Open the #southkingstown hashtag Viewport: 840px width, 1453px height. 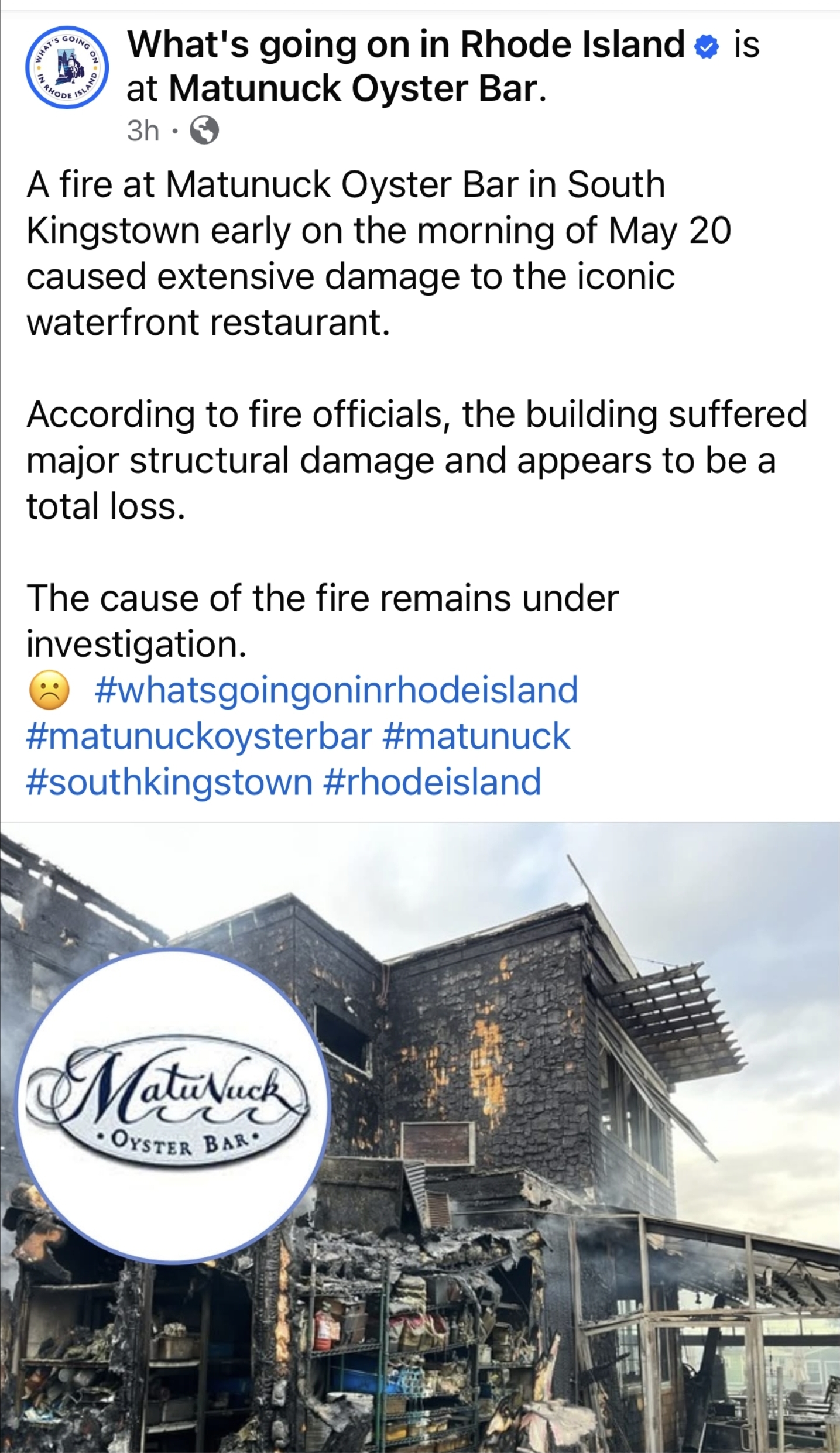(170, 783)
